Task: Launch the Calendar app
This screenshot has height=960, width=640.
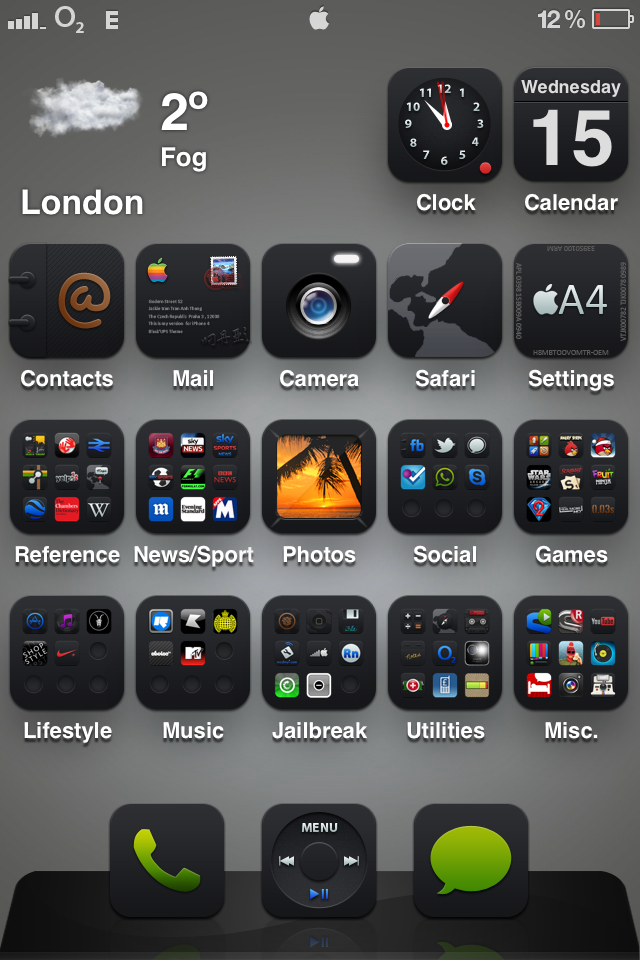Action: 571,125
